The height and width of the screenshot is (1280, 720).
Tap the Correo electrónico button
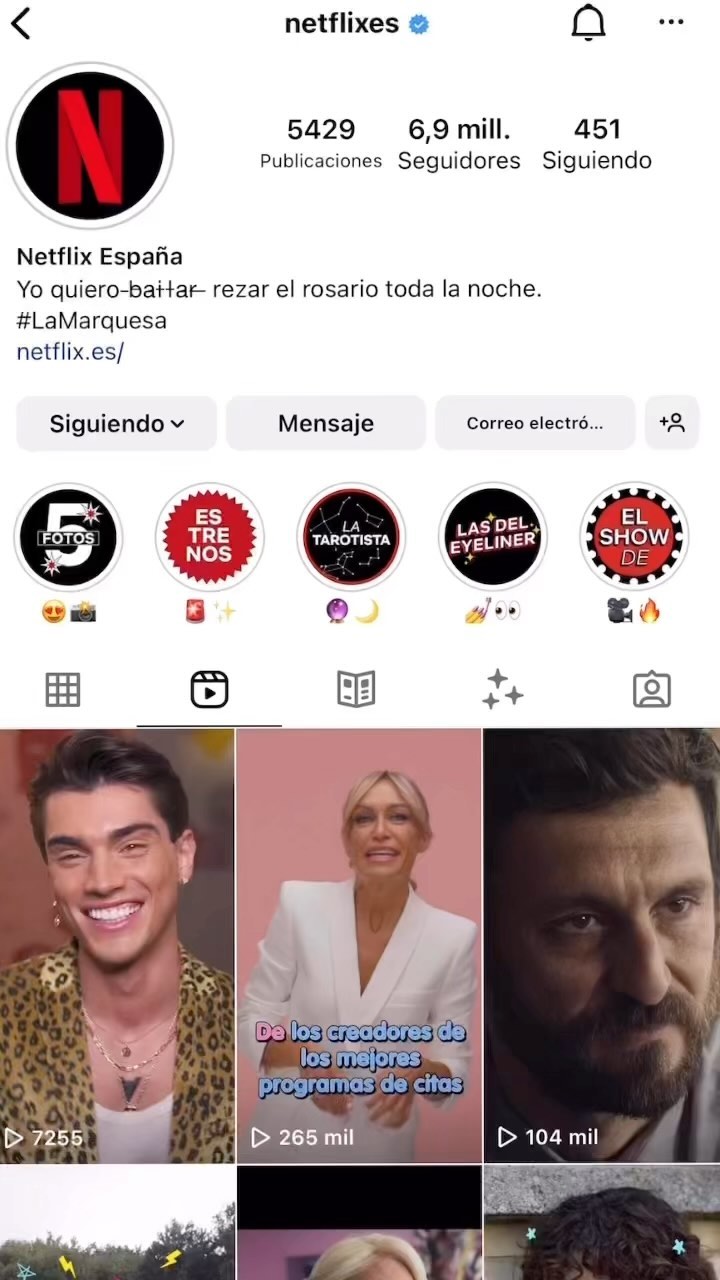coord(535,423)
